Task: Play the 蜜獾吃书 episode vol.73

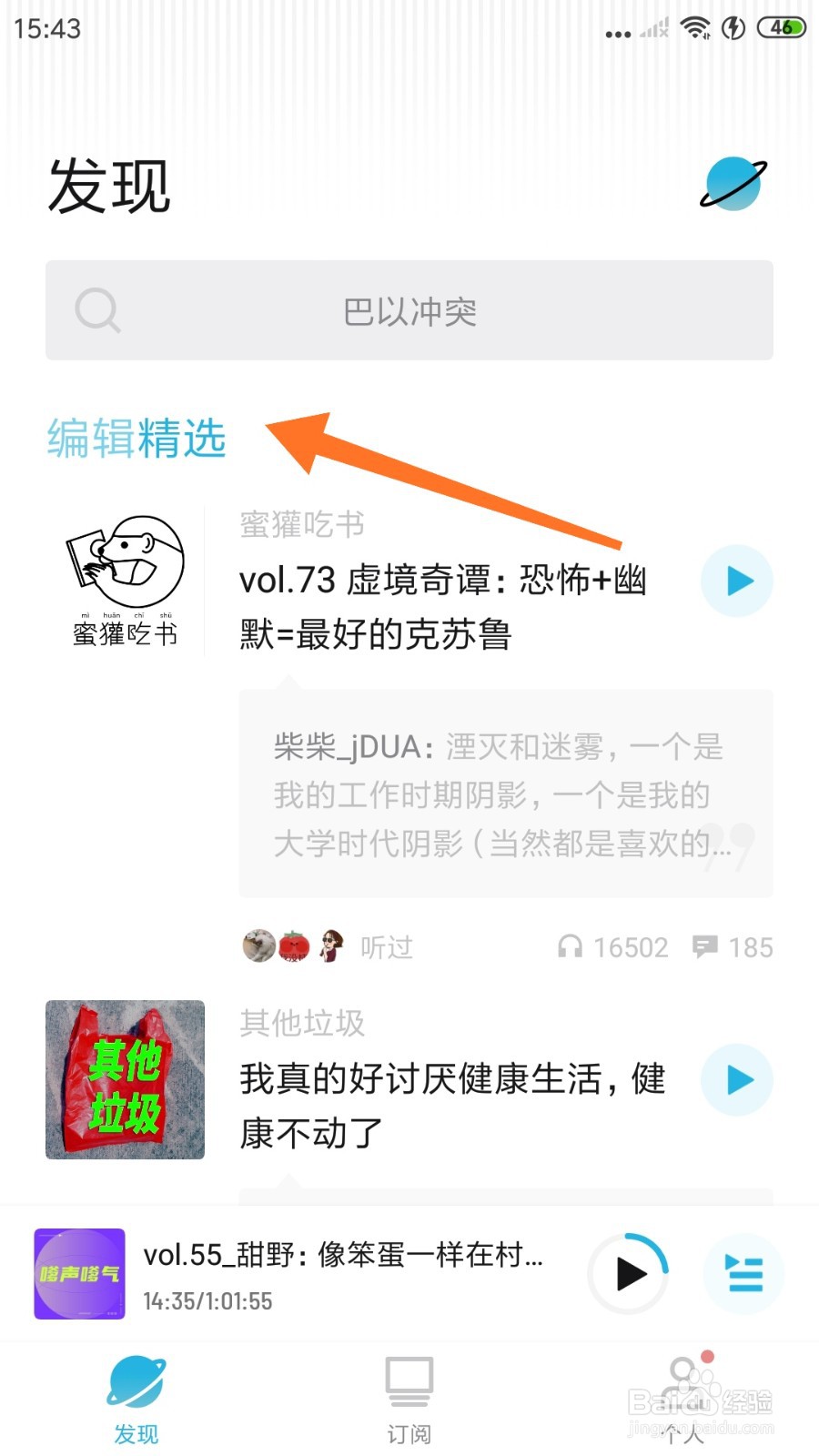Action: (x=737, y=581)
